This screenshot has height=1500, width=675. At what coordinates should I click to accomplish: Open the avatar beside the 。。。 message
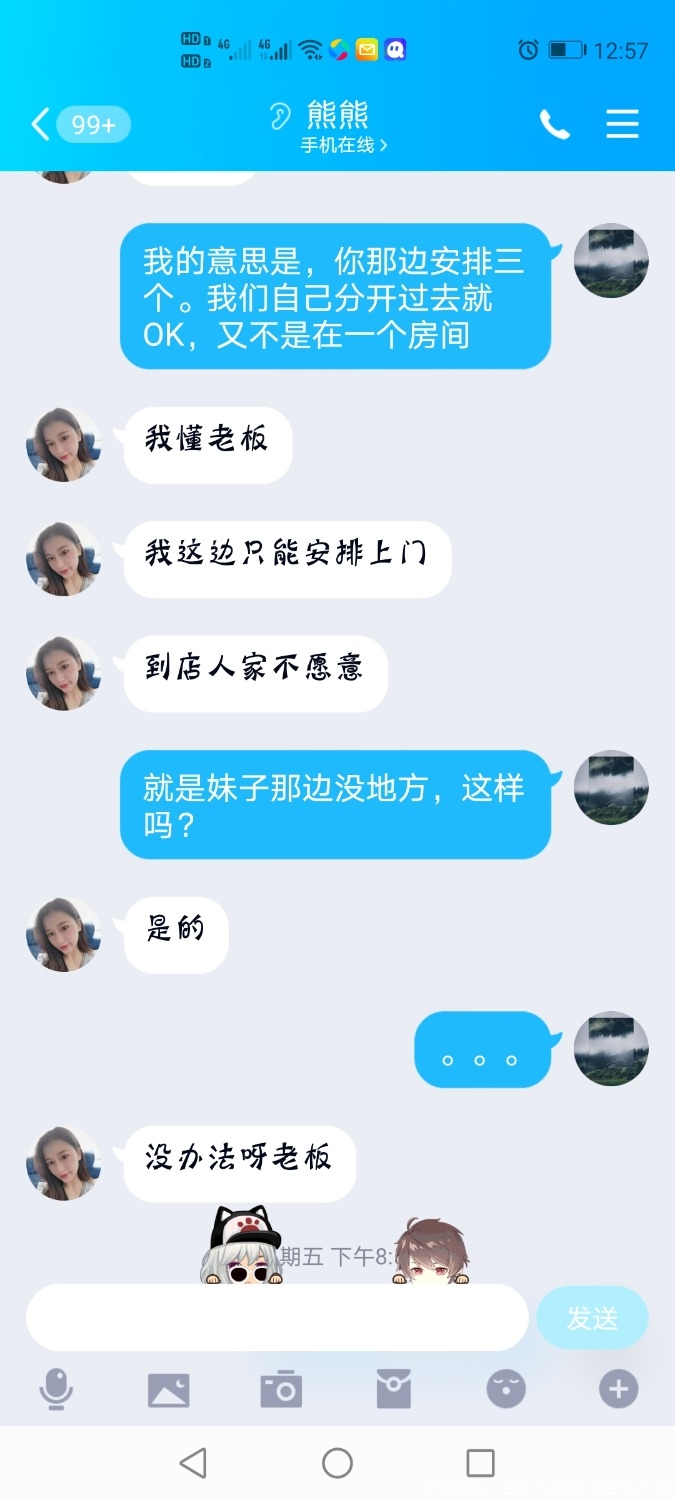click(x=611, y=1049)
